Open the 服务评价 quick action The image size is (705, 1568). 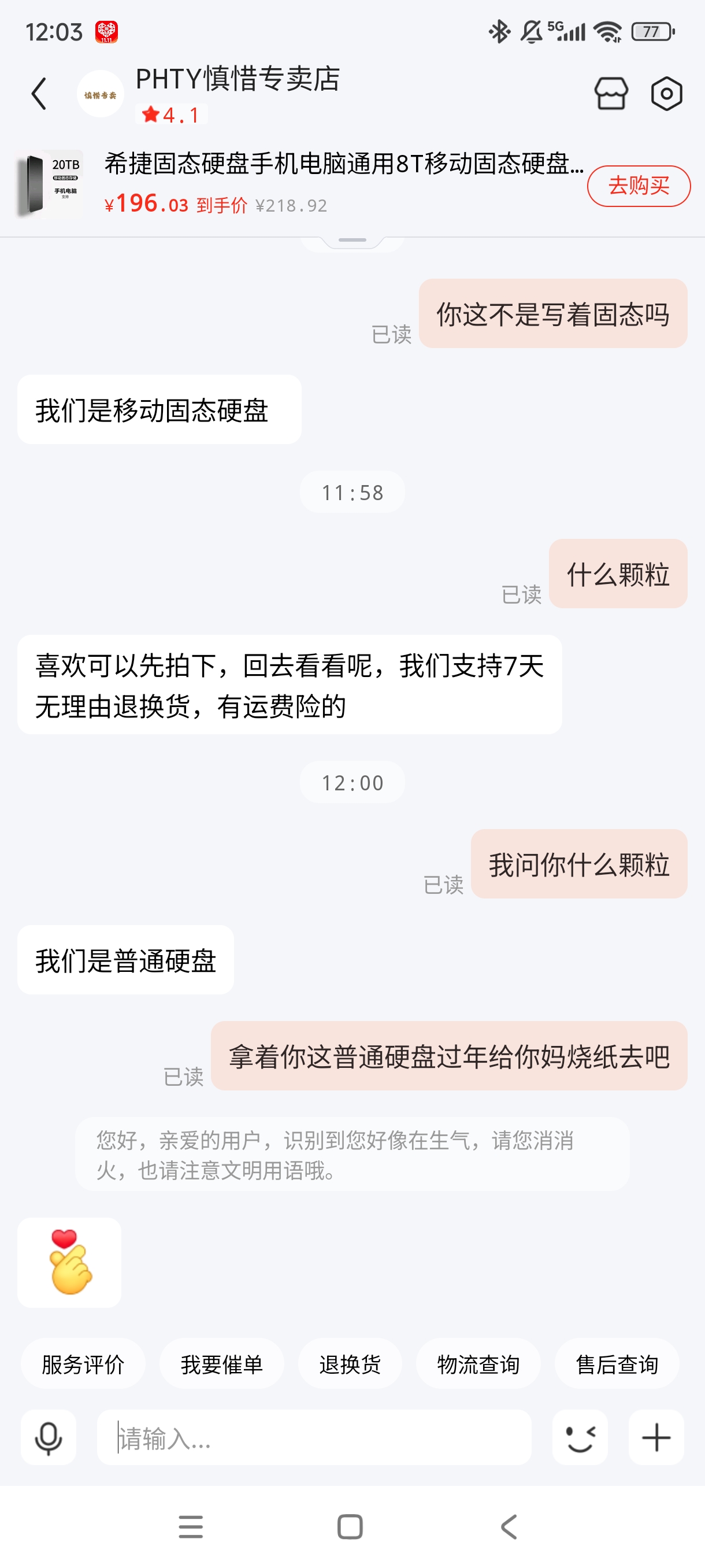pyautogui.click(x=83, y=1363)
